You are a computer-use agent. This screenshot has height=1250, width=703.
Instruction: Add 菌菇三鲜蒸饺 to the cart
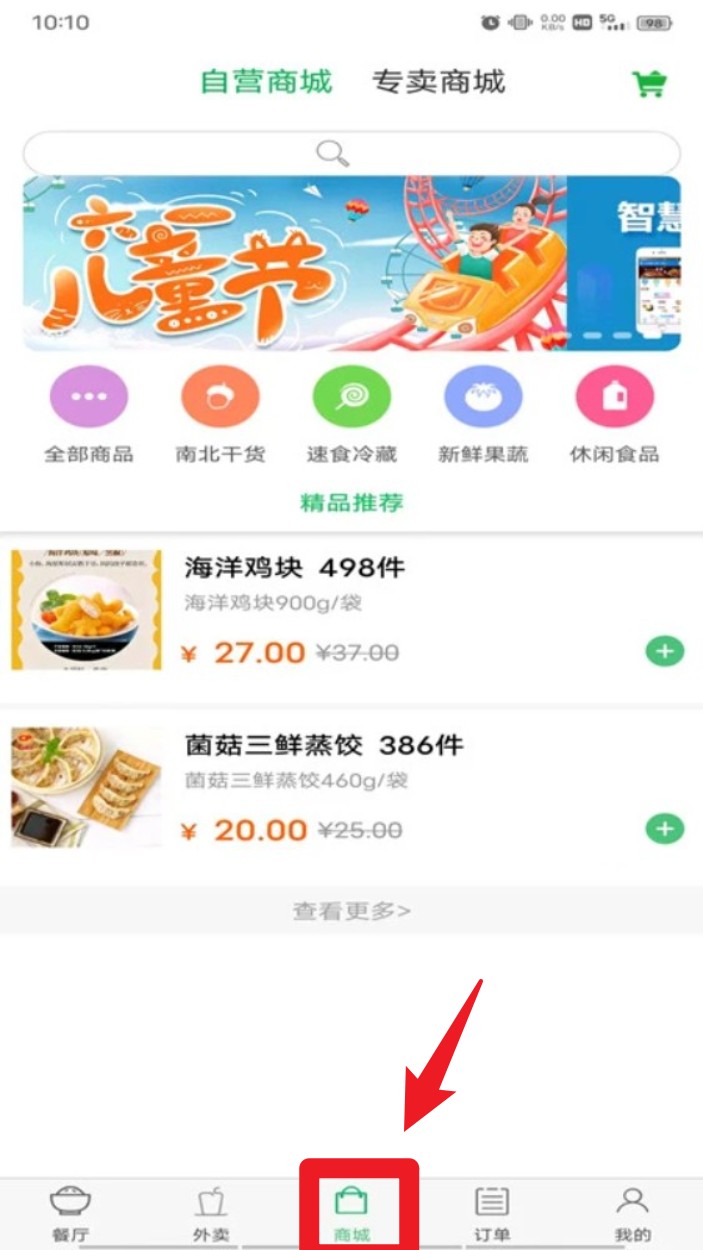click(665, 829)
